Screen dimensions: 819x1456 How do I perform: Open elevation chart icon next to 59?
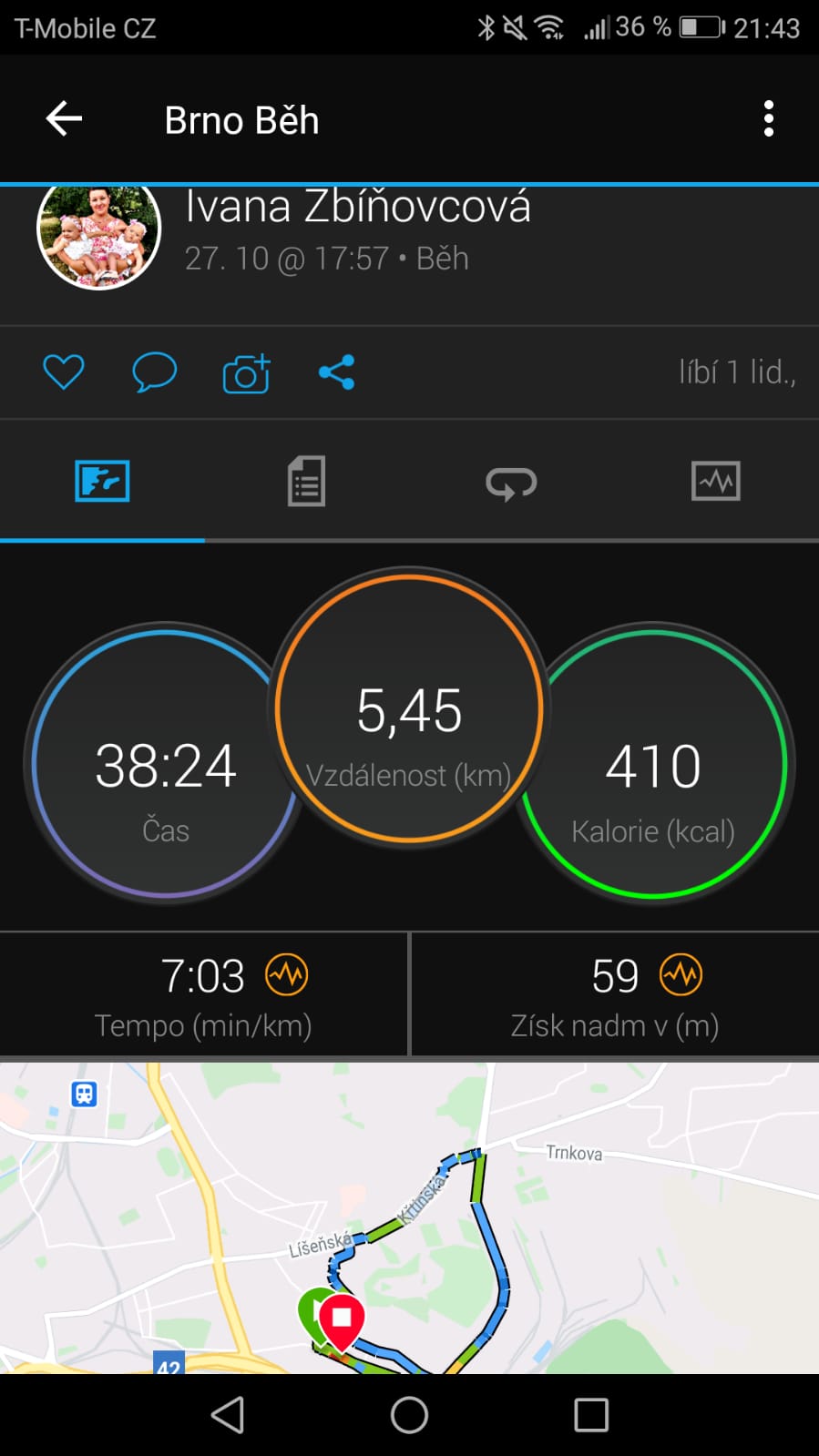pyautogui.click(x=681, y=975)
